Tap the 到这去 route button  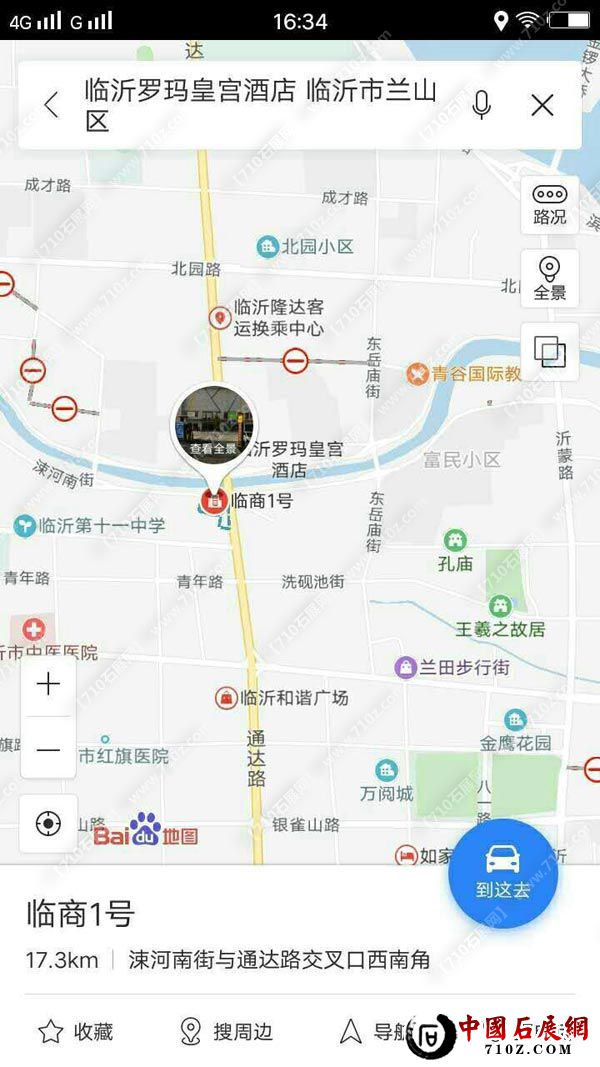(503, 873)
